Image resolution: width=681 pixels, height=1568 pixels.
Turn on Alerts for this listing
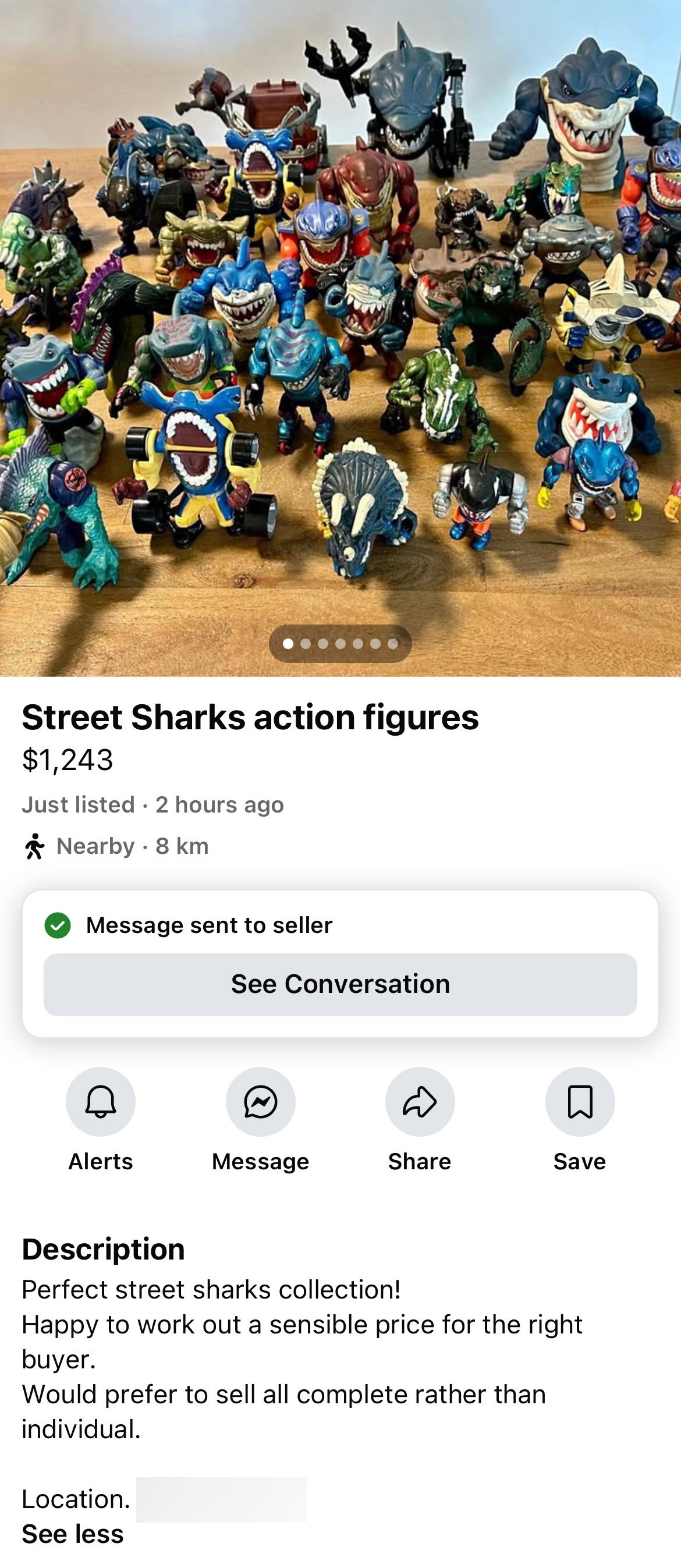pyautogui.click(x=101, y=1101)
